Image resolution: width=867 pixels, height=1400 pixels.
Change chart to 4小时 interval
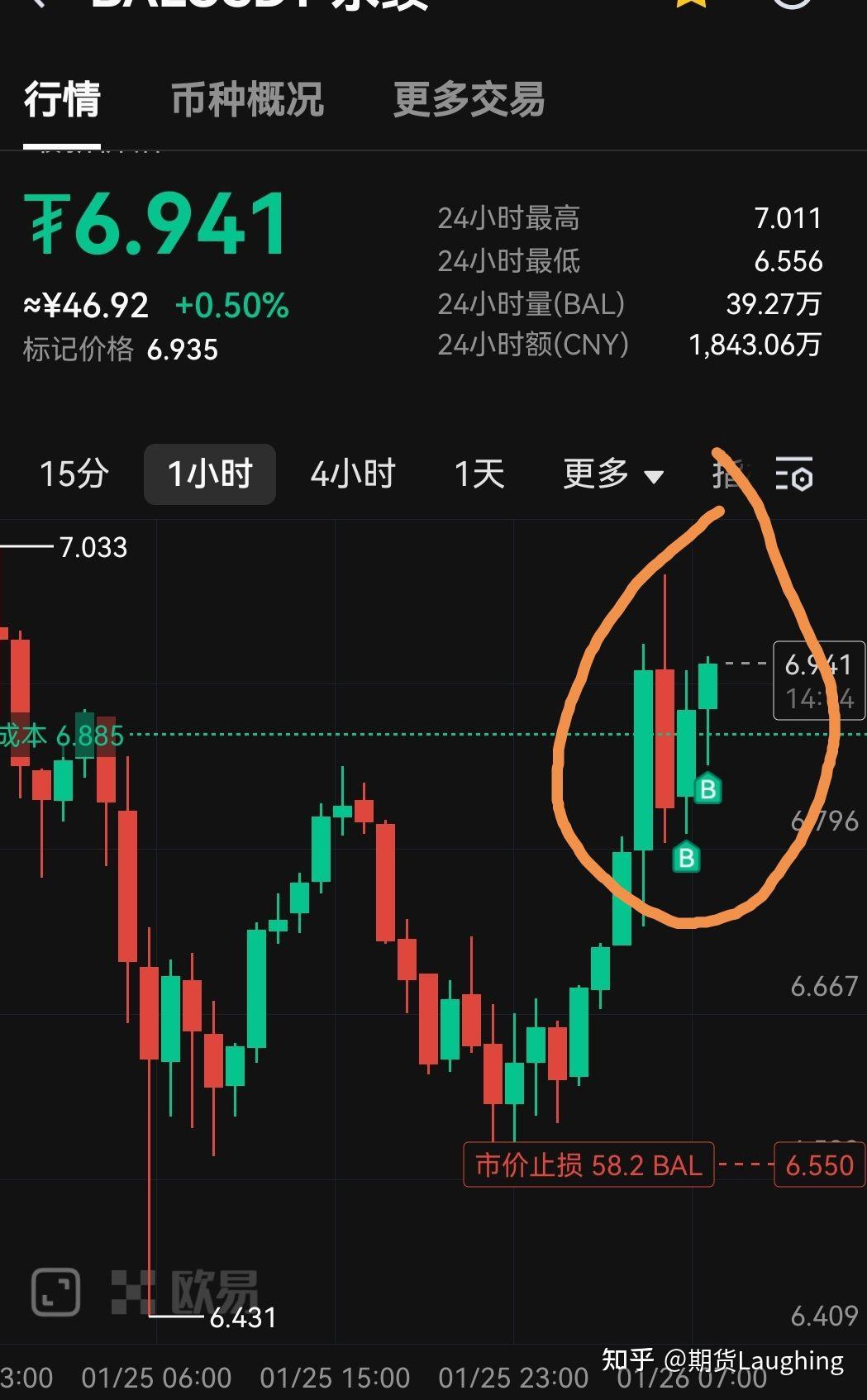pyautogui.click(x=353, y=474)
